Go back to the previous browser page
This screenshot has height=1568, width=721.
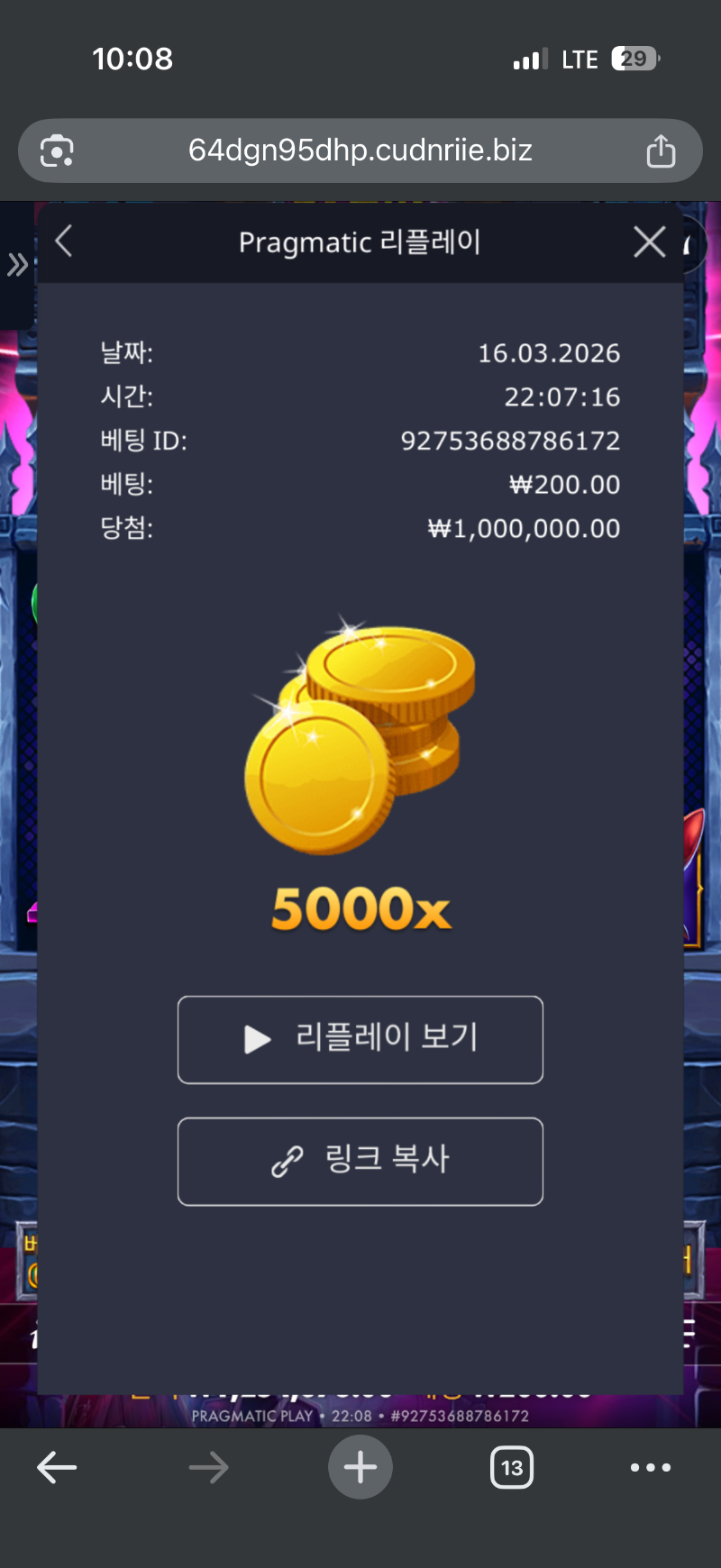point(57,1468)
